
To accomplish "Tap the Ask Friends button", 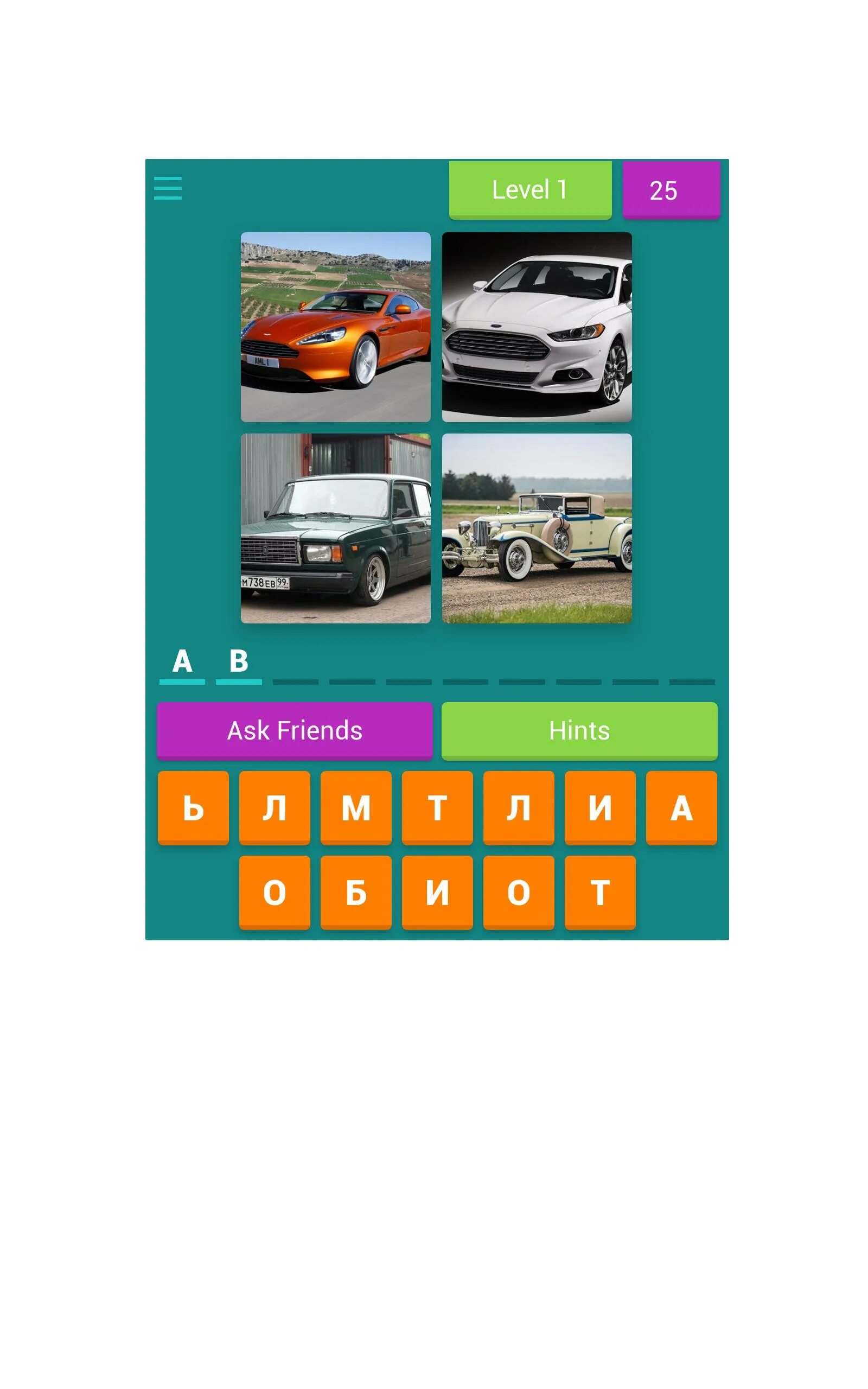I will 295,731.
